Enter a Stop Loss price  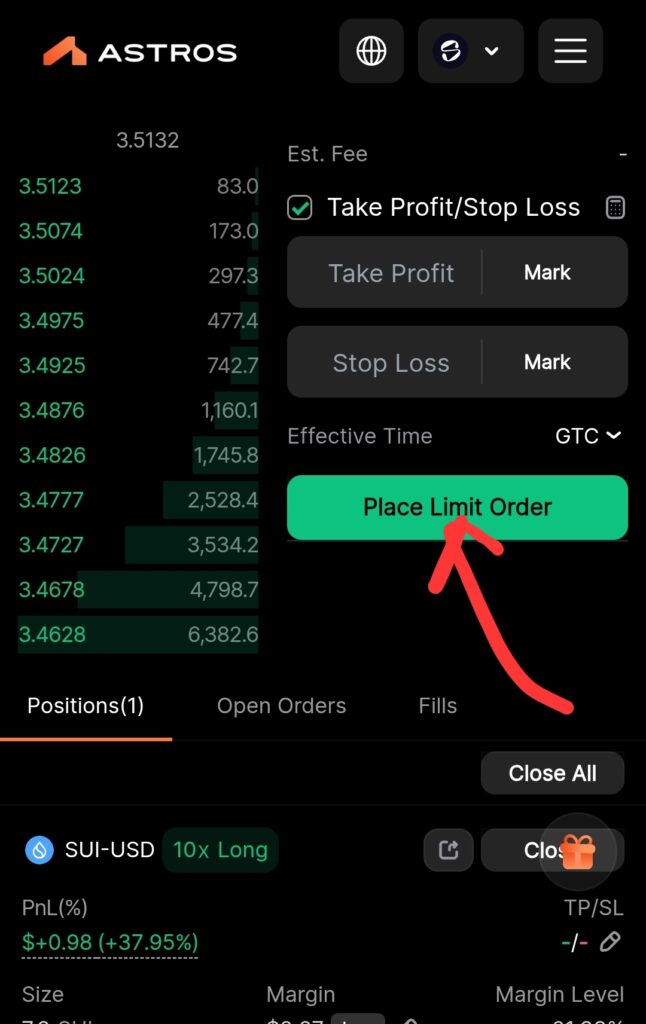pyautogui.click(x=390, y=363)
